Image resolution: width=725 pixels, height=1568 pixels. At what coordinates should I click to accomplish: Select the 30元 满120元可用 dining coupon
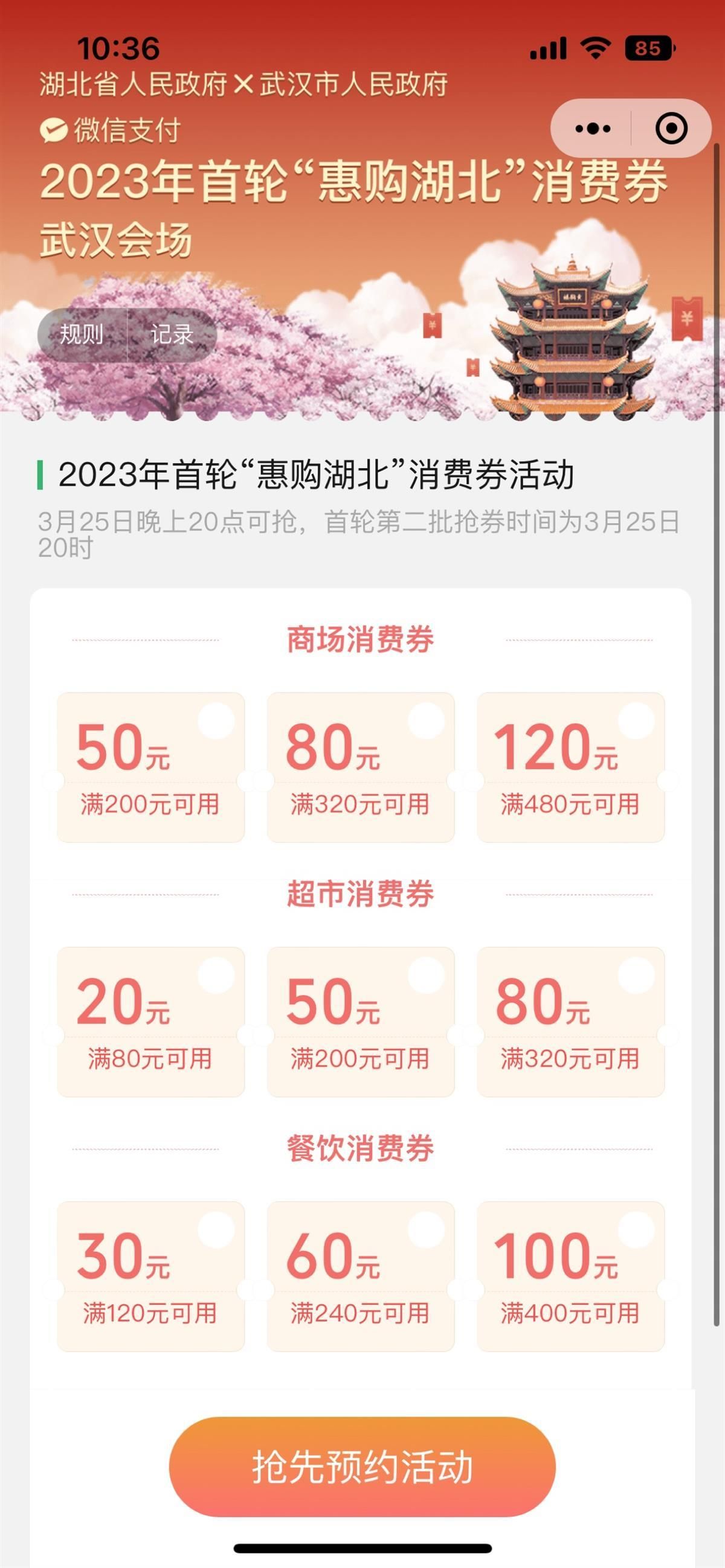point(150,1276)
